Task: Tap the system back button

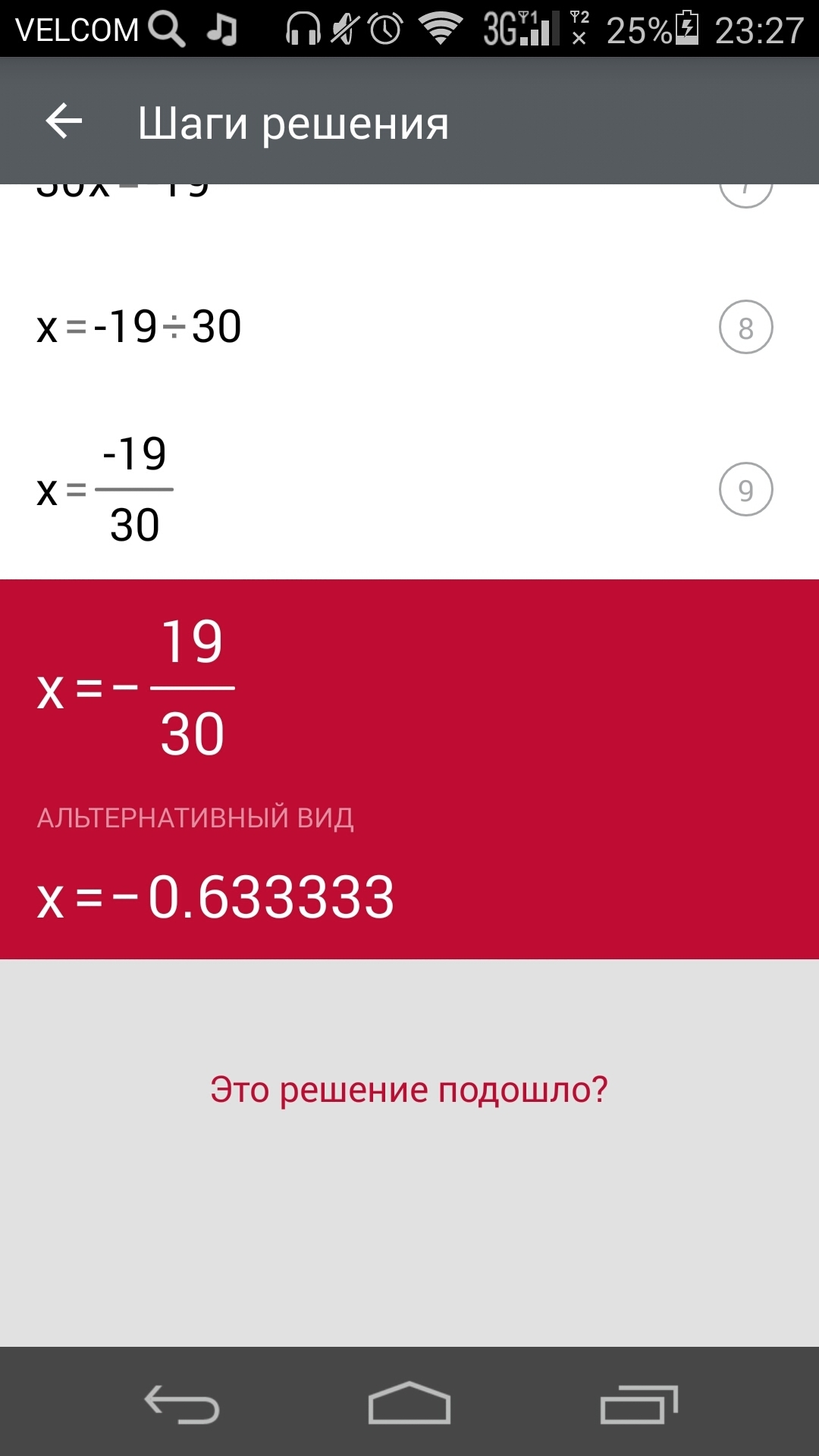Action: [182, 1404]
